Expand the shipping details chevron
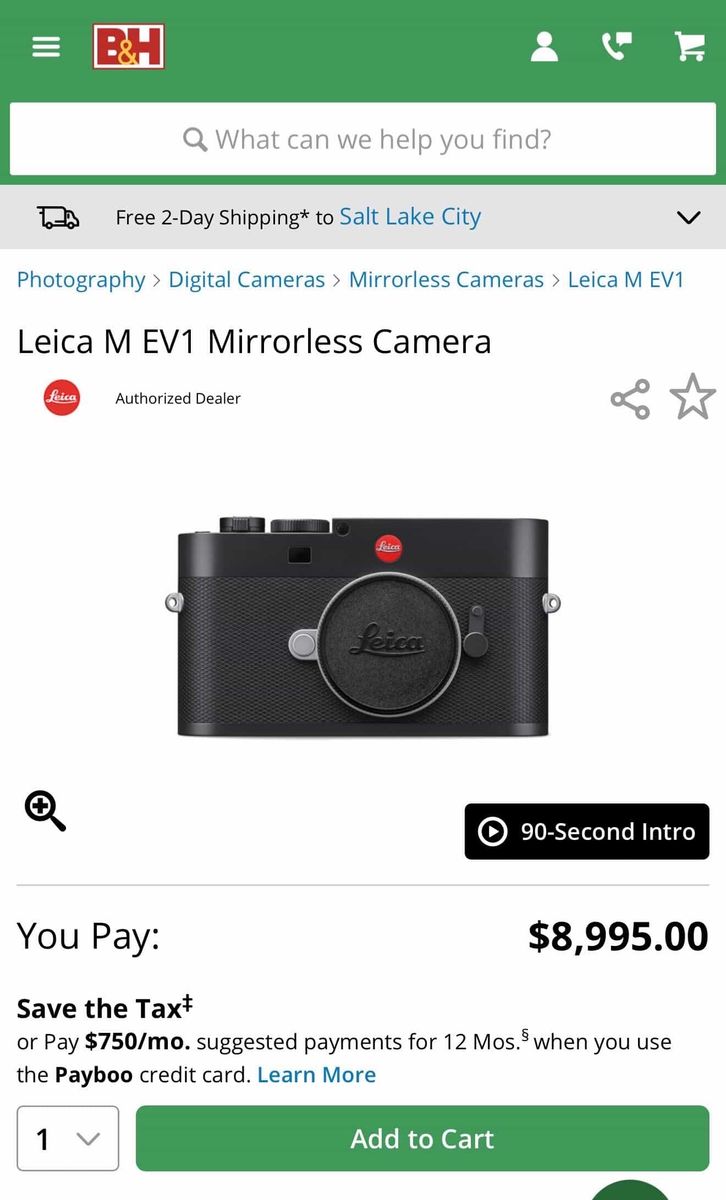726x1200 pixels. (688, 217)
